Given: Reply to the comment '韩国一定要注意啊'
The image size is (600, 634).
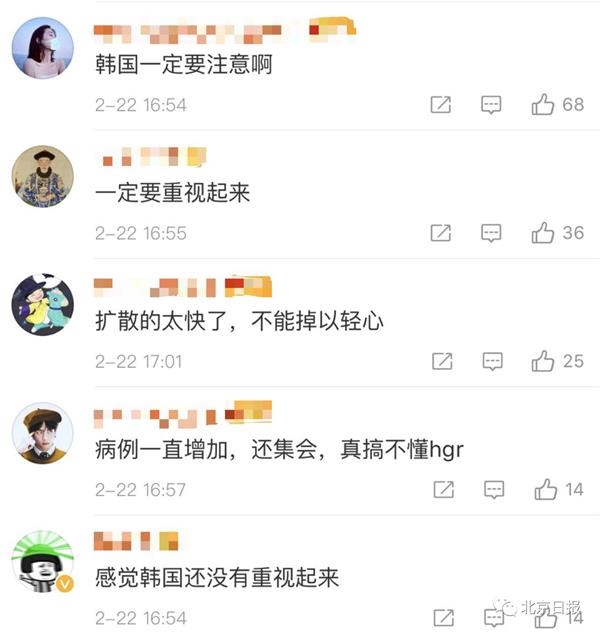Looking at the screenshot, I should pos(491,105).
